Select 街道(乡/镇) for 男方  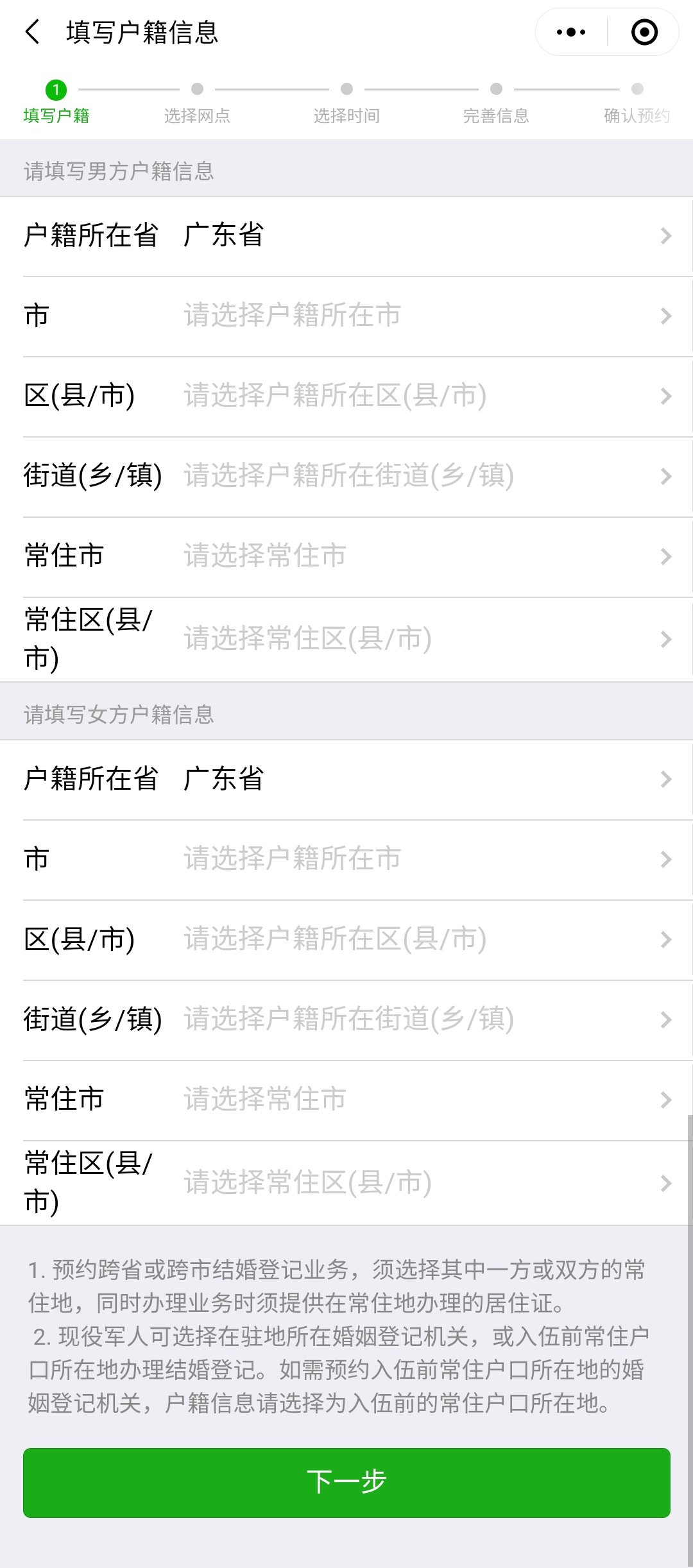coord(346,477)
